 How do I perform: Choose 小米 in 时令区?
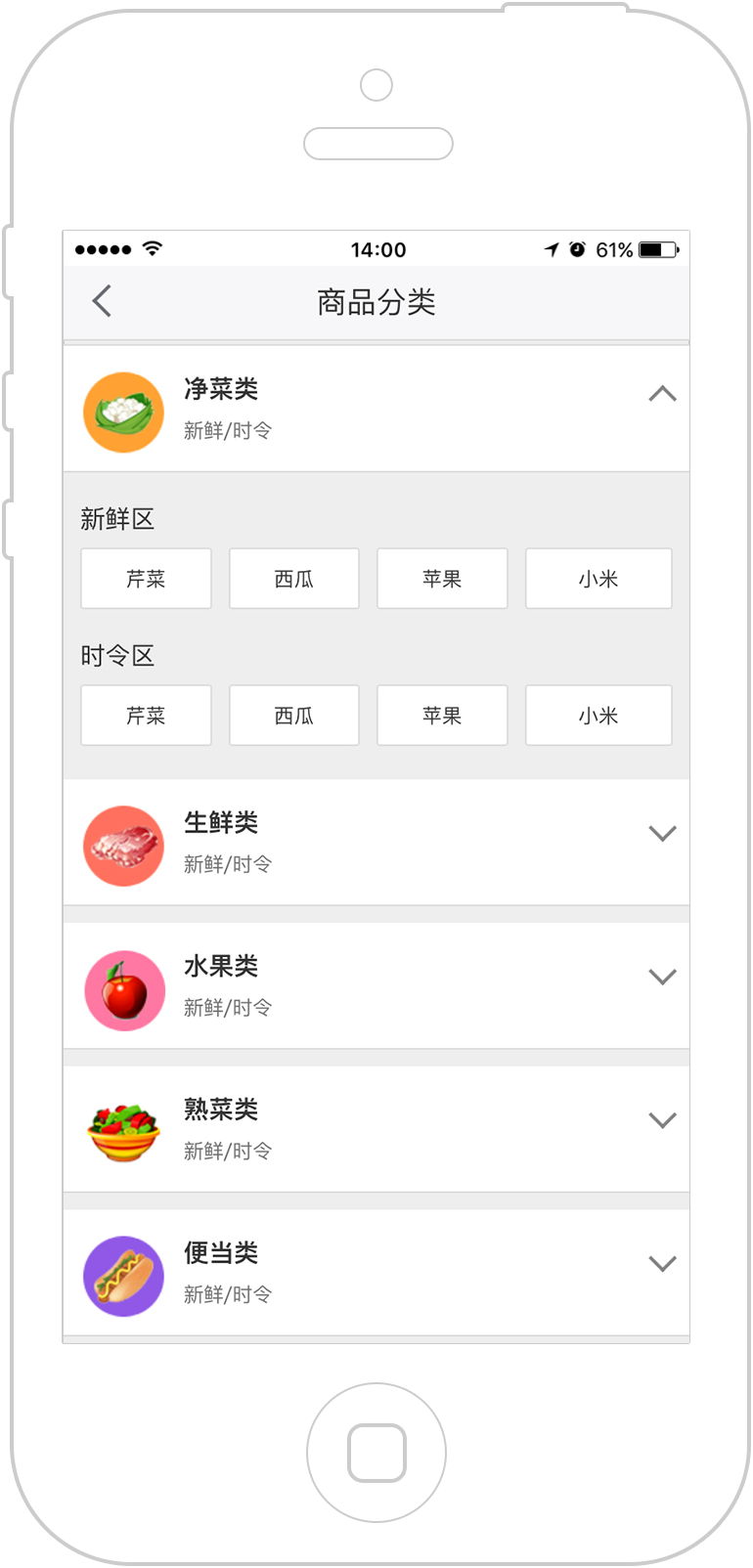(x=598, y=716)
